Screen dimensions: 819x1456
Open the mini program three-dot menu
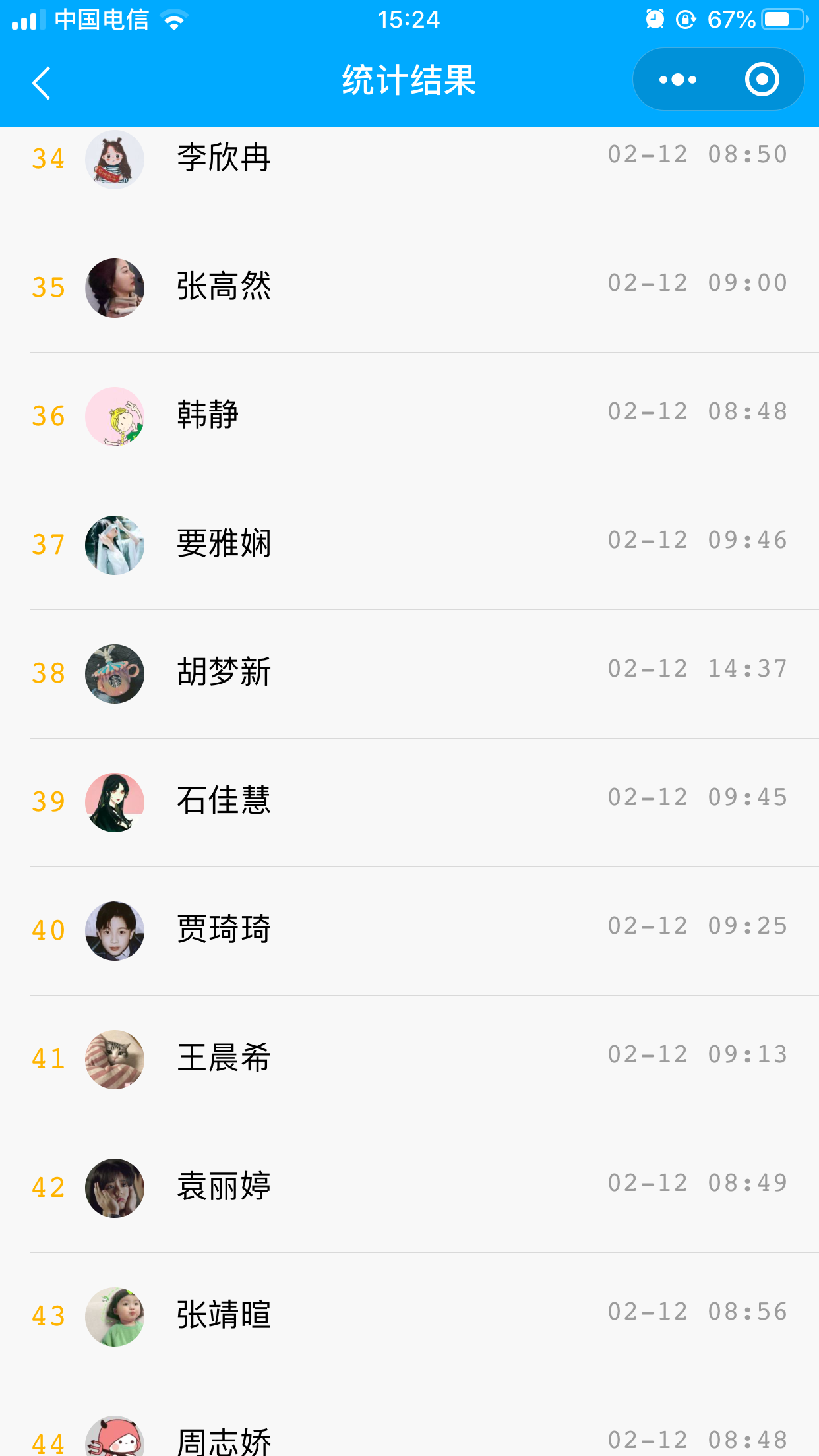tap(677, 80)
